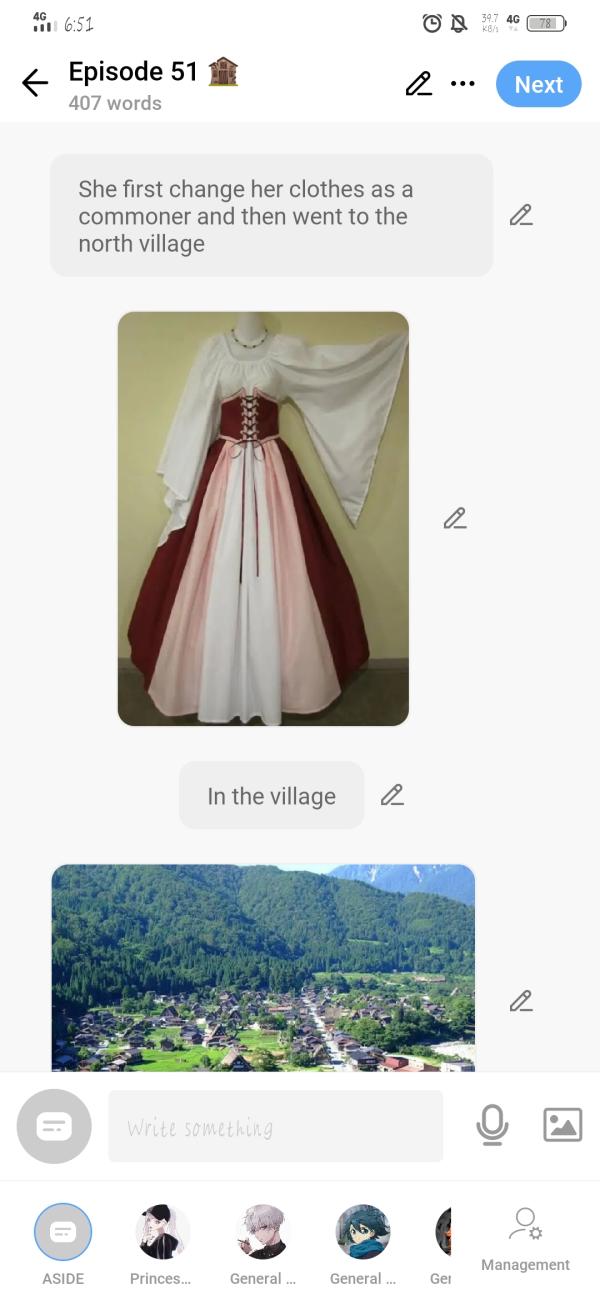Choose the Princes... character
Viewport: 600px width, 1300px height.
click(162, 1232)
